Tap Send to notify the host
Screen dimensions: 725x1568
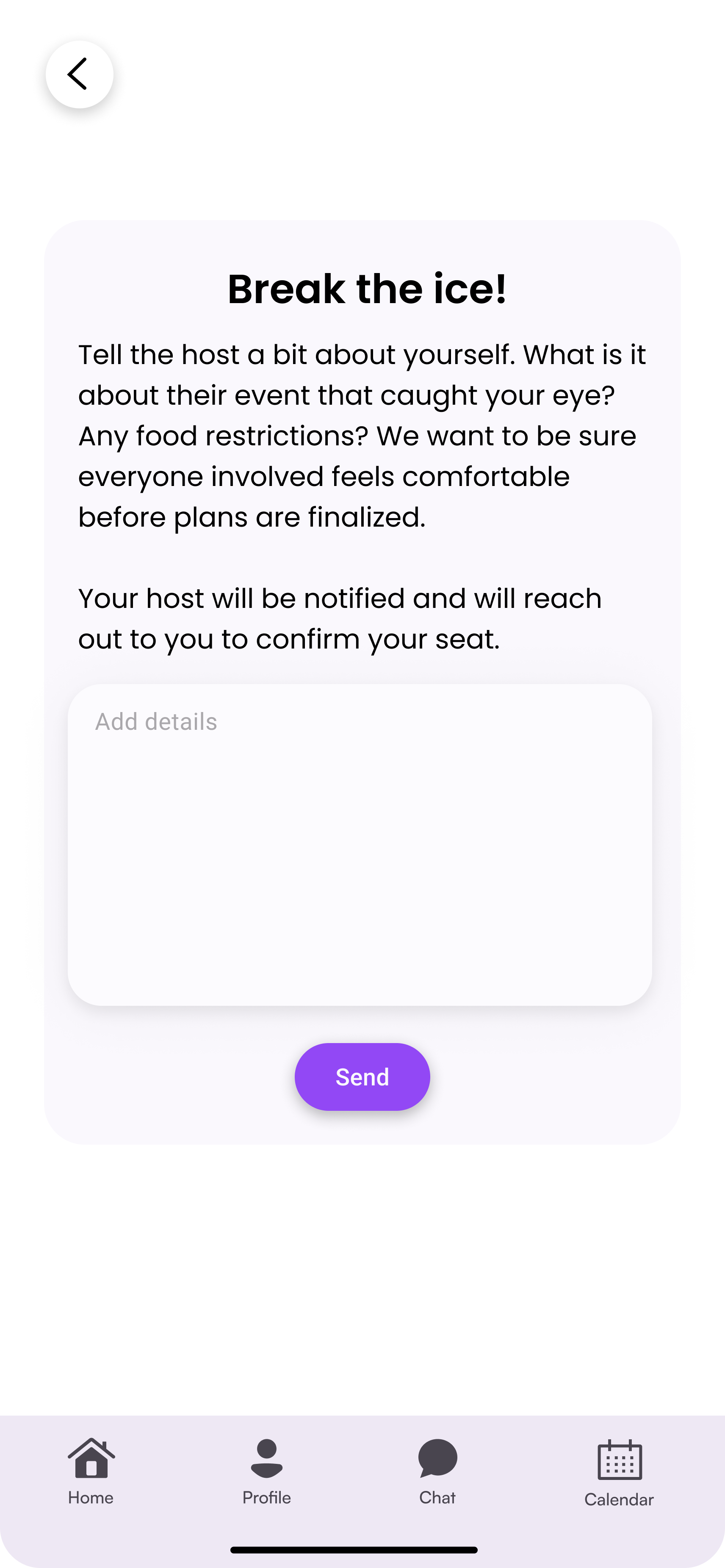pos(362,1077)
